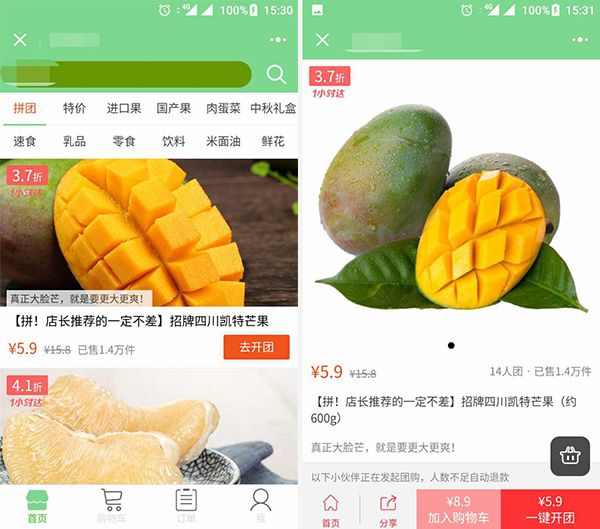Open the 零食 category
Viewport: 600px width, 529px height.
(x=124, y=141)
